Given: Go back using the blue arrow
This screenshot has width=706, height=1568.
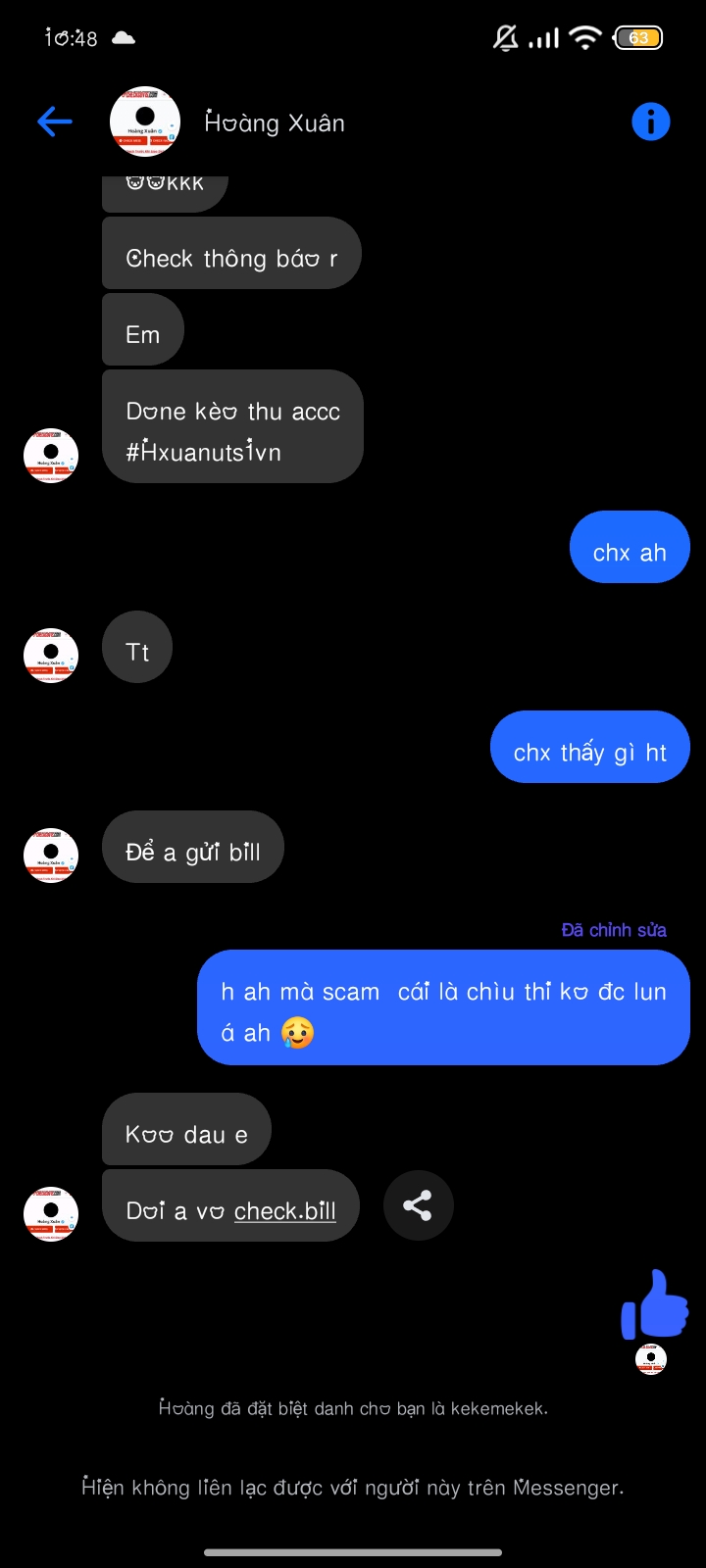Looking at the screenshot, I should [x=55, y=122].
